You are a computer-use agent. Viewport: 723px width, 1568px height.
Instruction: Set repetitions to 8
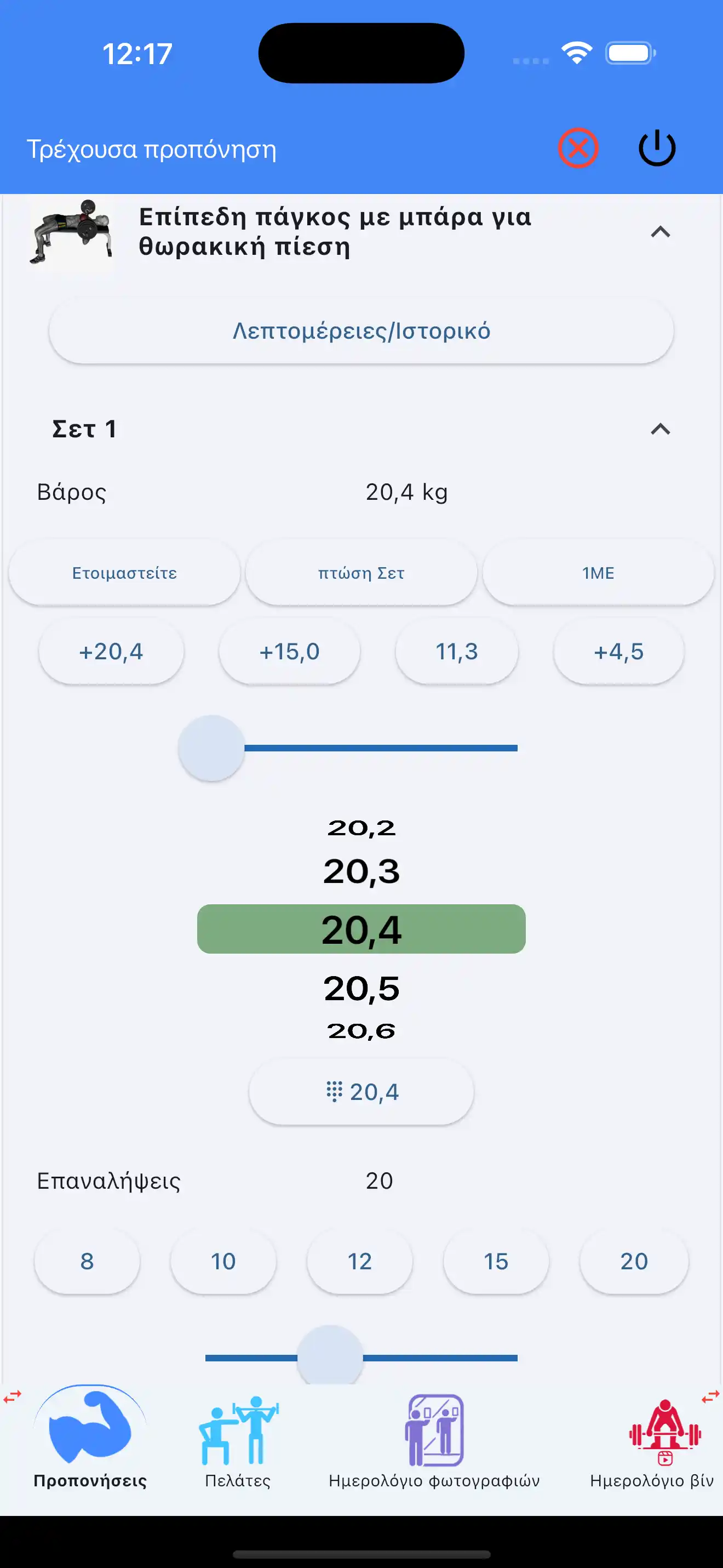click(x=87, y=1261)
